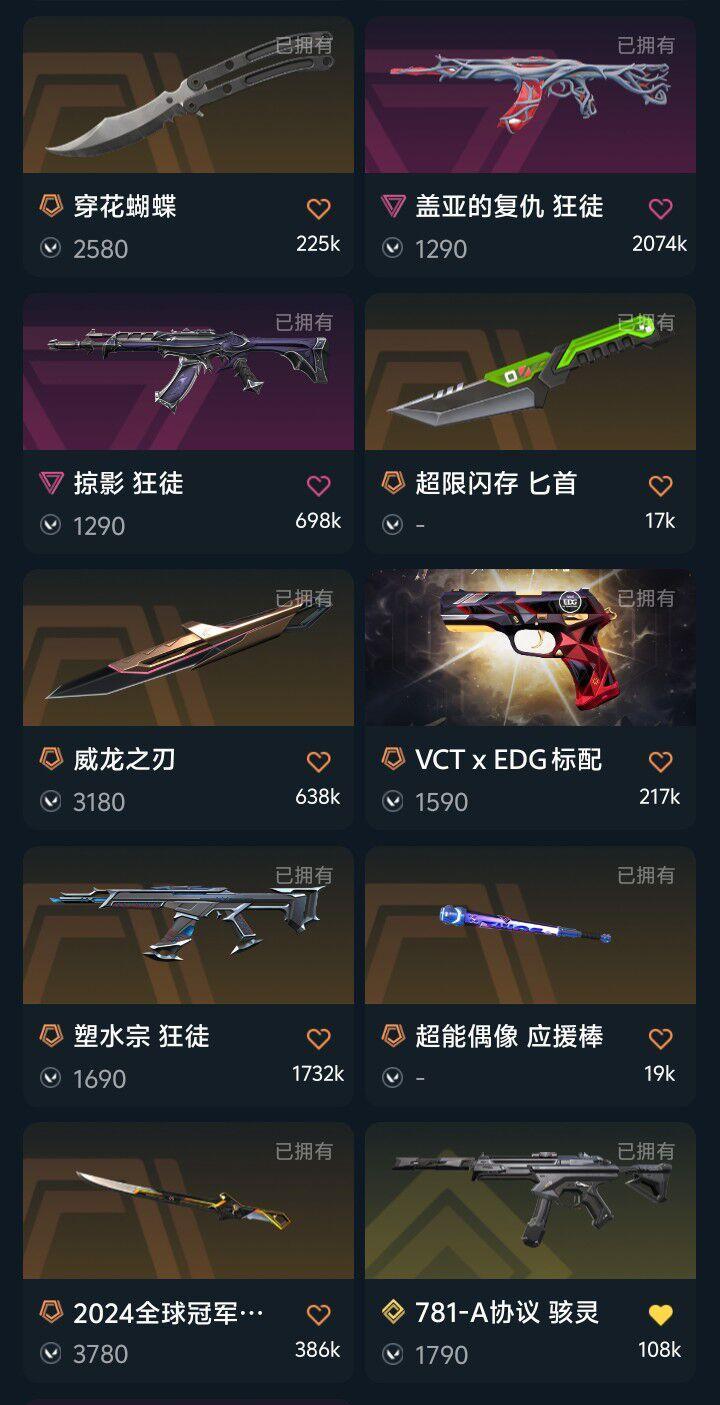Open the 781-A协议 骇灵 skin card
The image size is (720, 1405).
(530, 1253)
